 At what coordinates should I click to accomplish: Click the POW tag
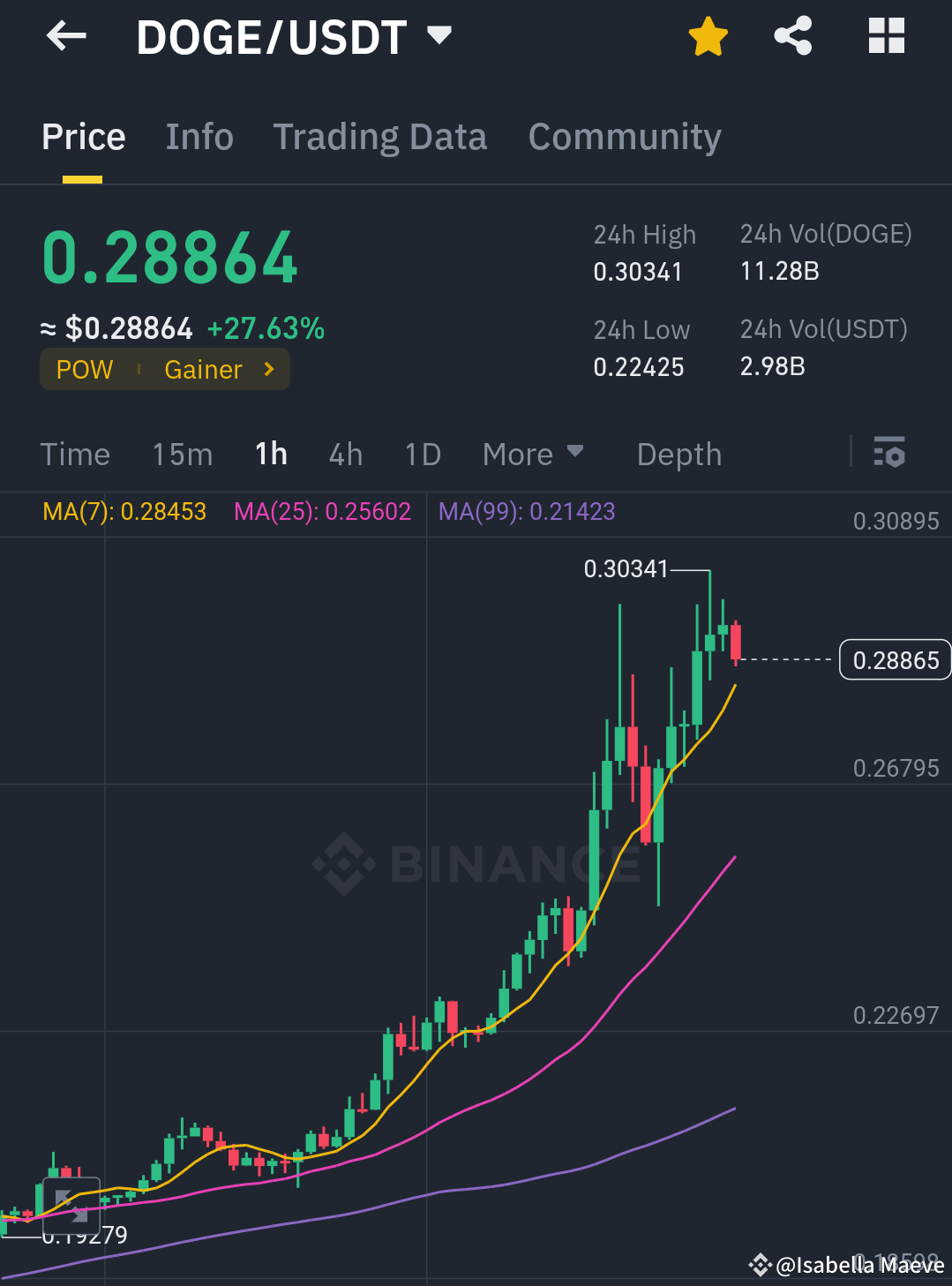pyautogui.click(x=84, y=369)
